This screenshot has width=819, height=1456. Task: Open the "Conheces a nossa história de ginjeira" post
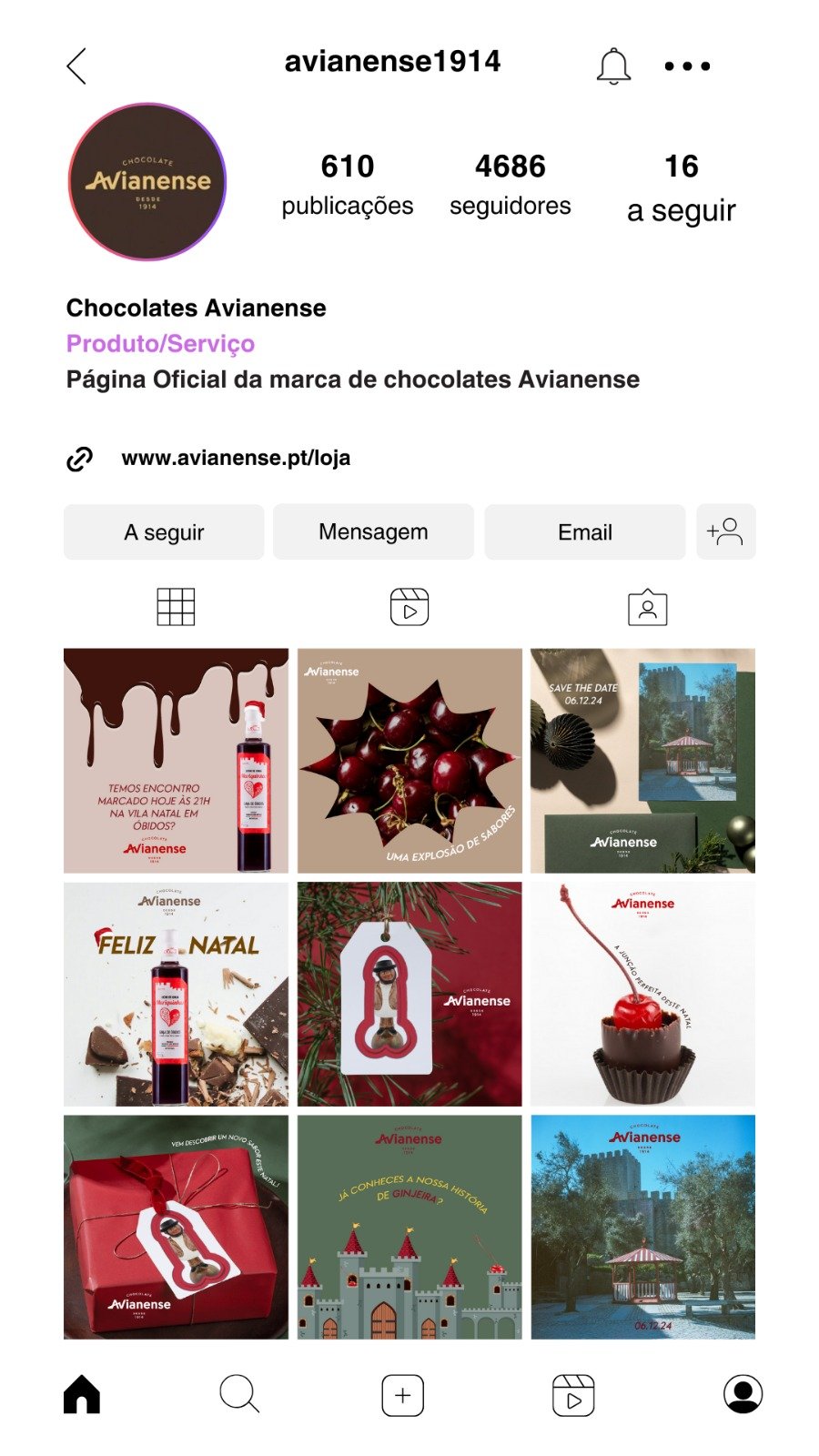click(x=409, y=1227)
